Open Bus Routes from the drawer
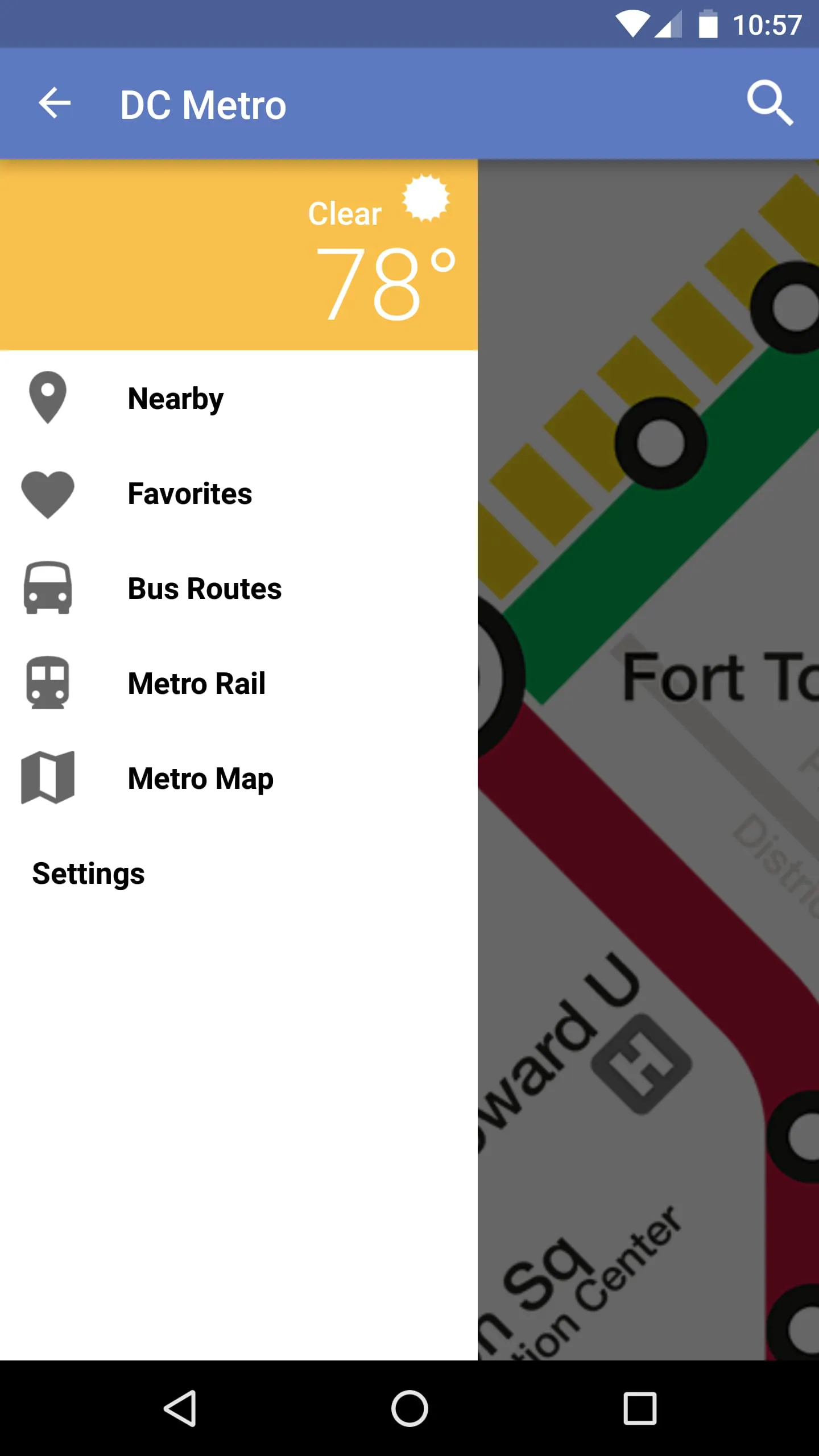 [205, 589]
